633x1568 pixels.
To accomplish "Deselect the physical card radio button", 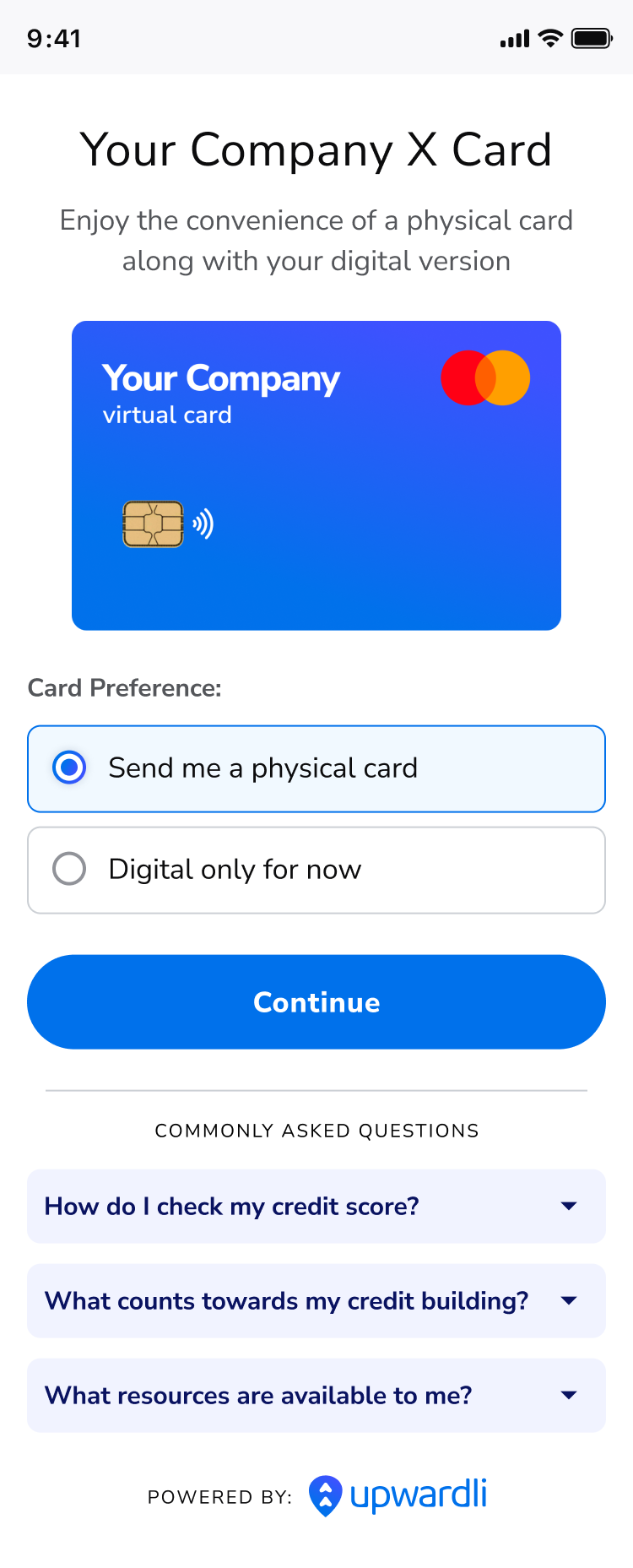I will (68, 768).
